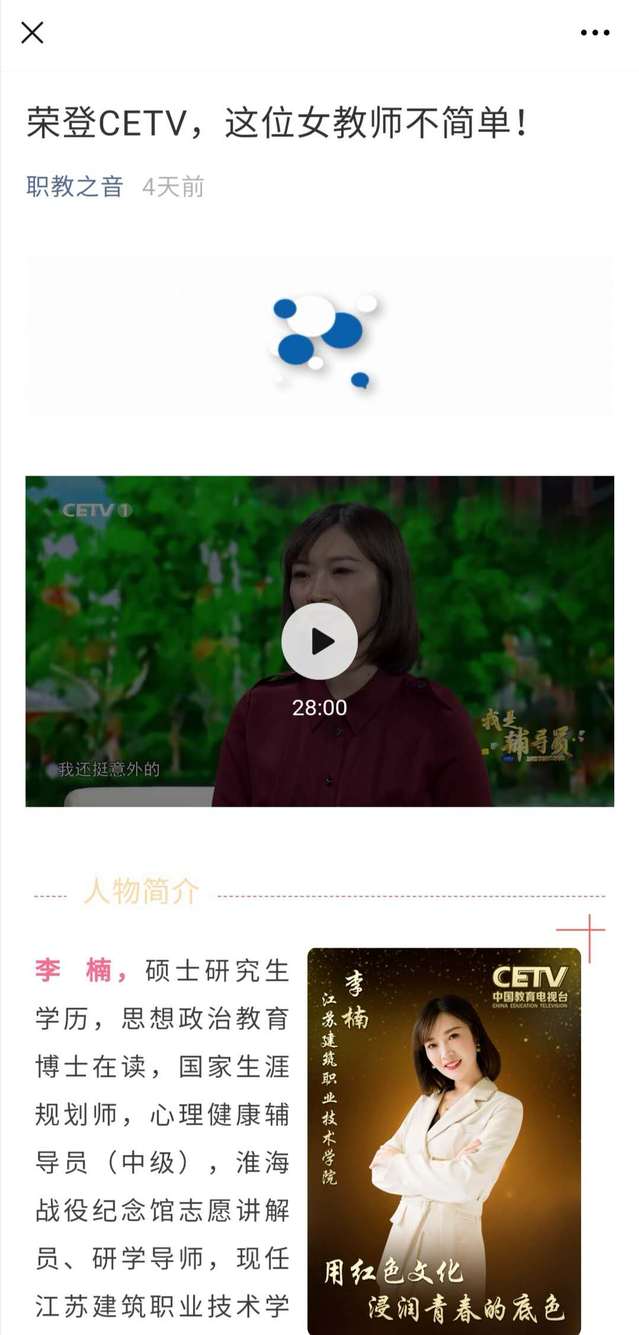The image size is (639, 1335).
Task: Open the three-dot overflow menu
Action: tap(595, 33)
